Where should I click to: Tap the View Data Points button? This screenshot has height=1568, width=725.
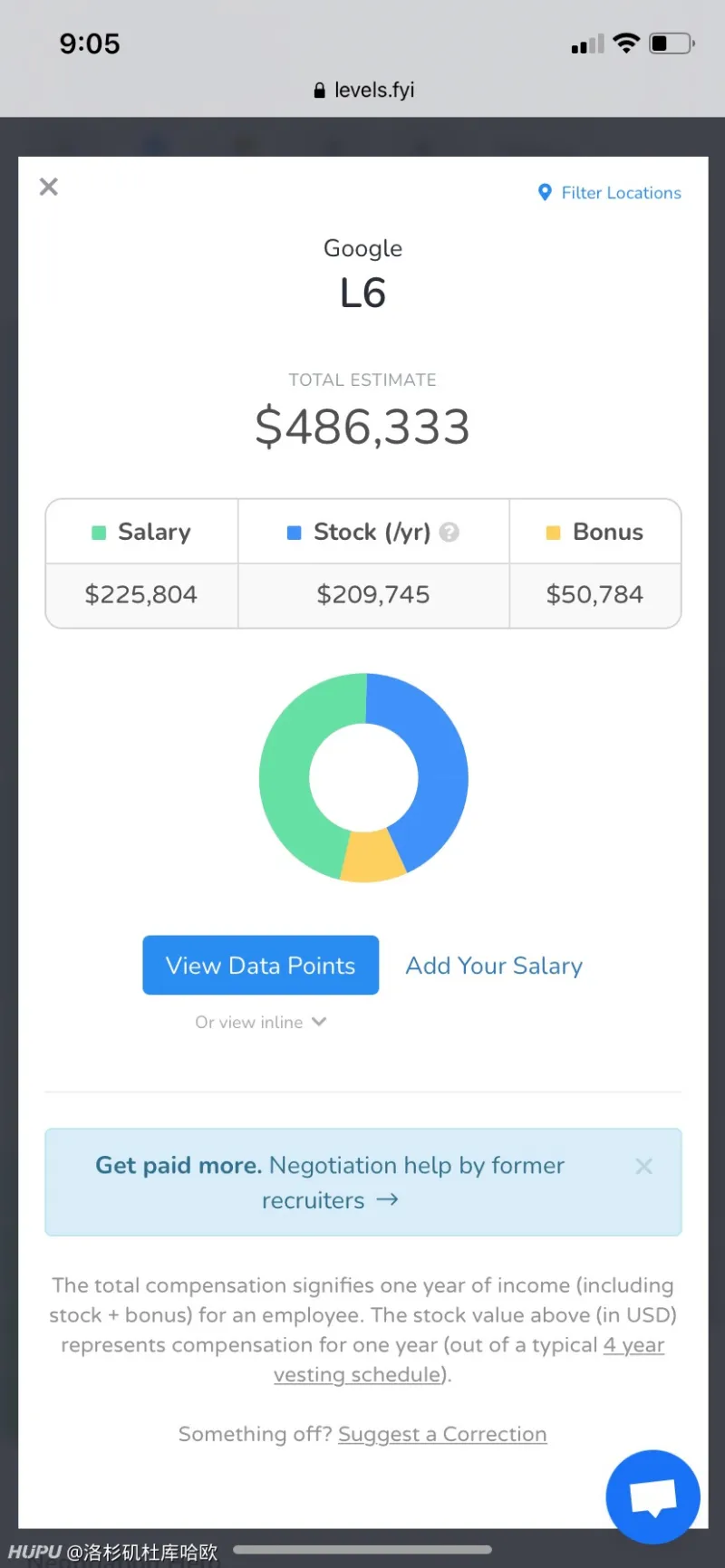(x=260, y=965)
